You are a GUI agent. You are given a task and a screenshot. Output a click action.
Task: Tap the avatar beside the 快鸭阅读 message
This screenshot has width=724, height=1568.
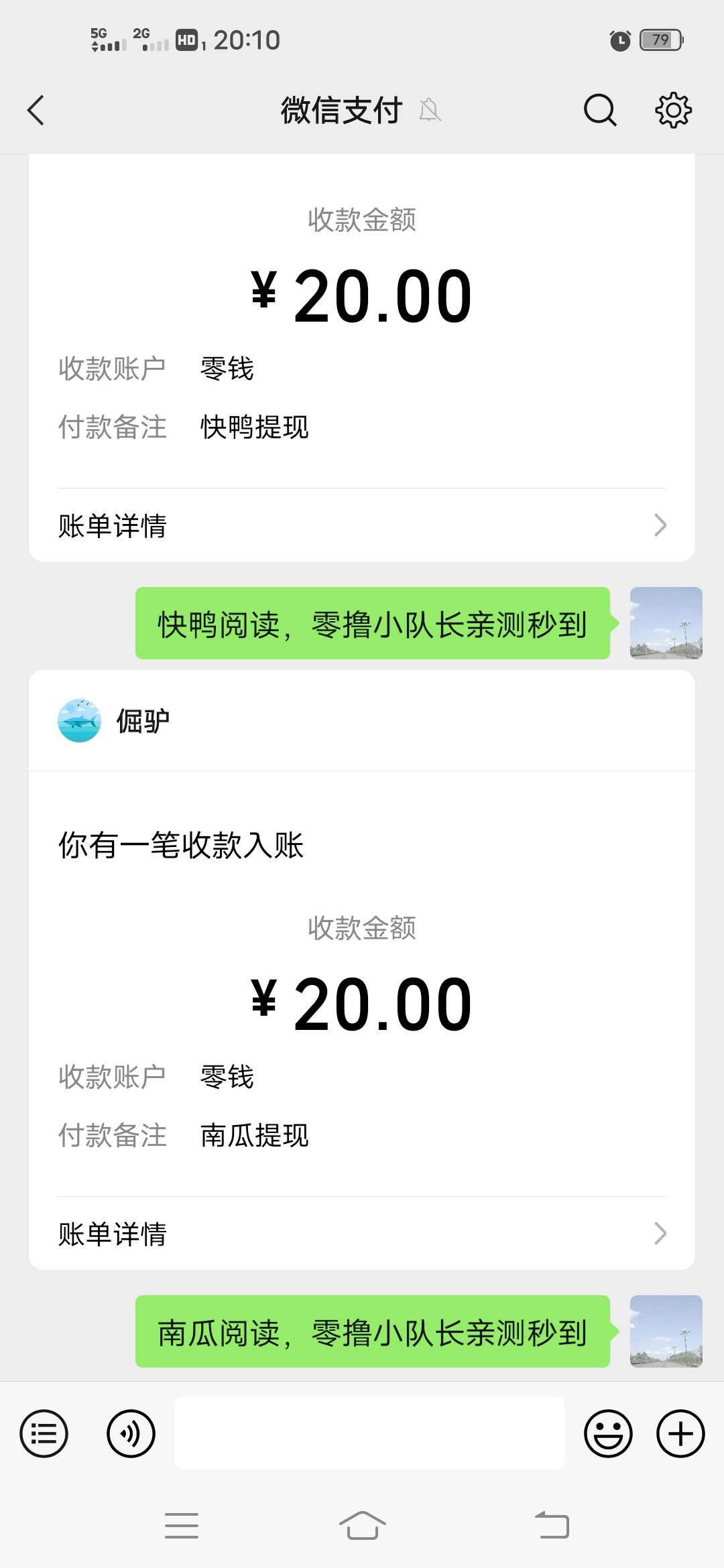pos(666,623)
